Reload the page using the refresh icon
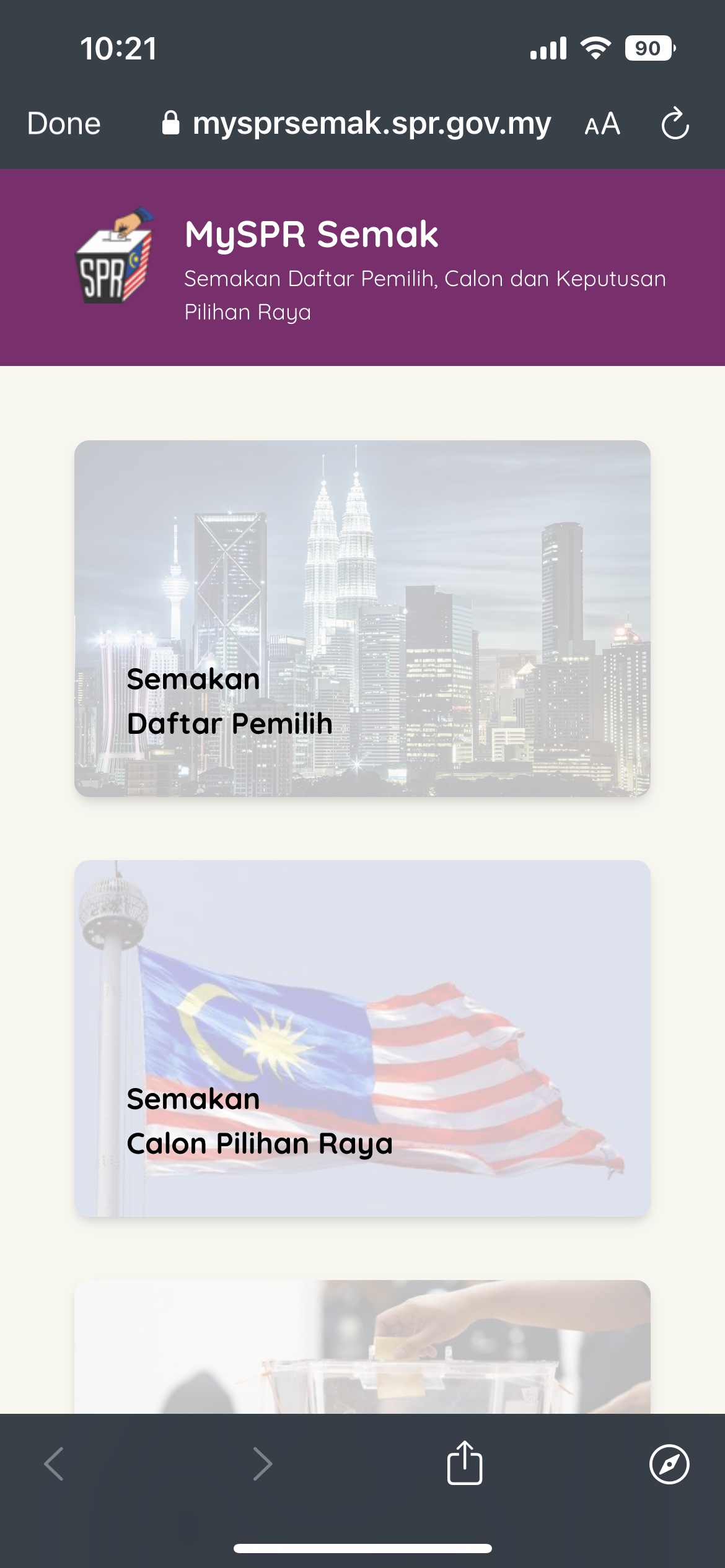This screenshot has height=1568, width=725. (x=675, y=124)
